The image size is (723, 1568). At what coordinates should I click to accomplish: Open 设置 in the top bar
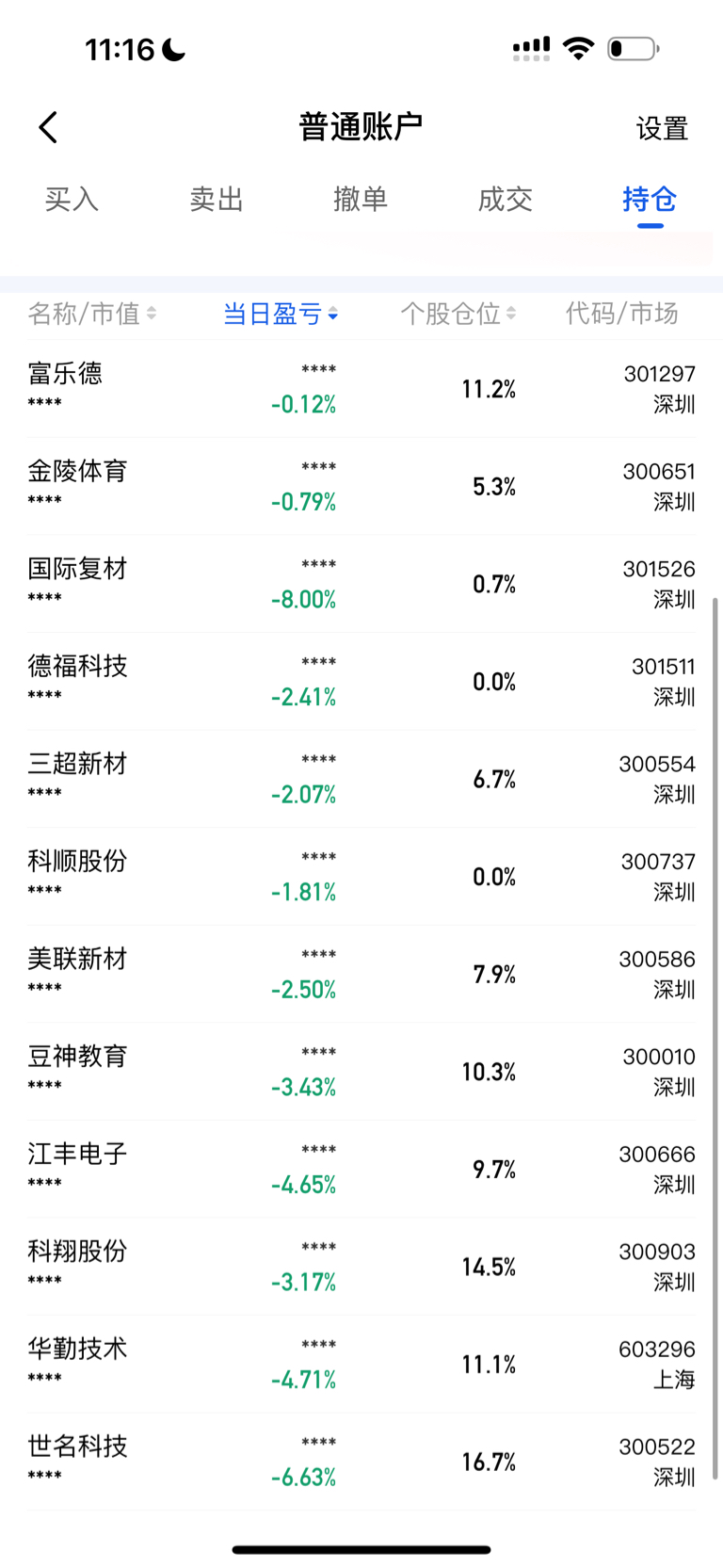(662, 128)
